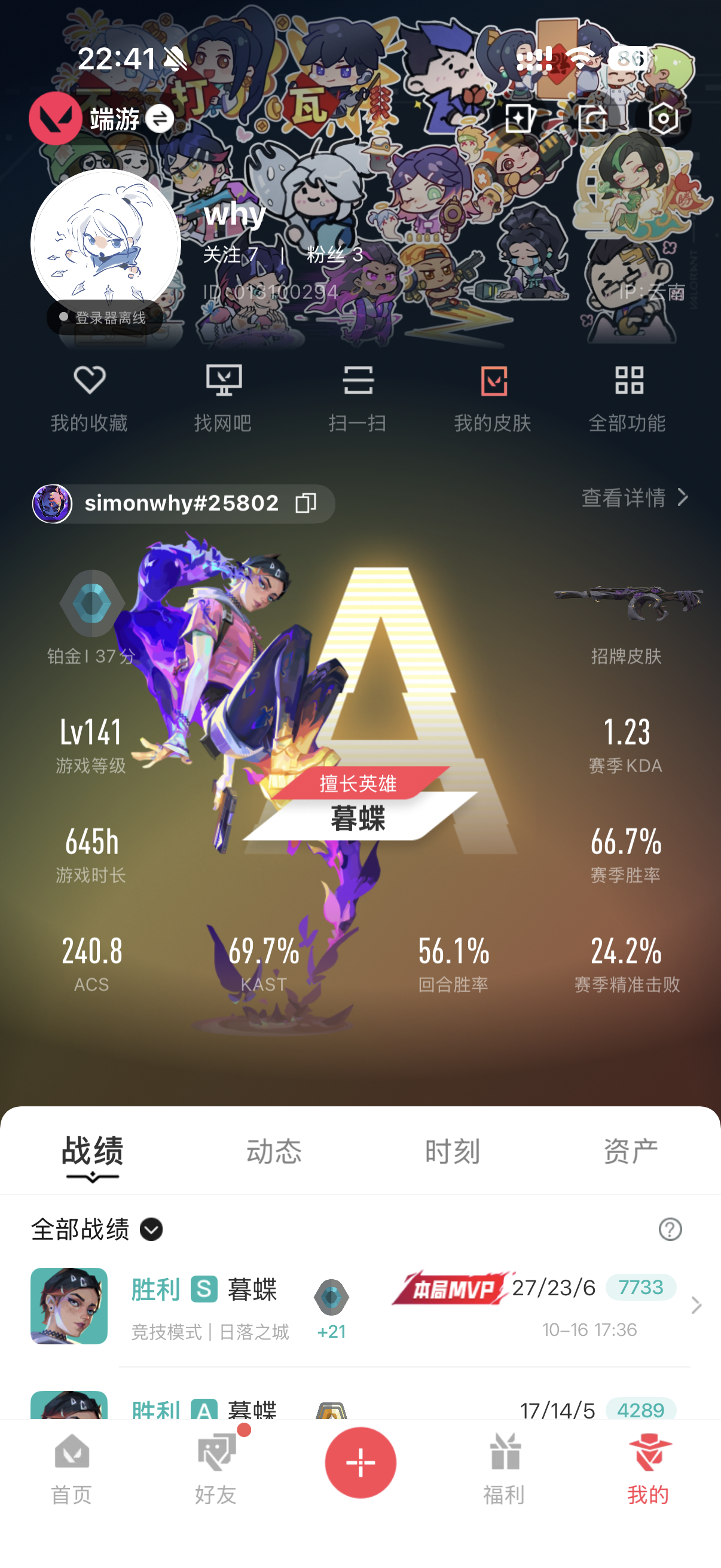Expand the 全部战绩 filter dropdown
This screenshot has height=1568, width=721.
[x=151, y=1230]
